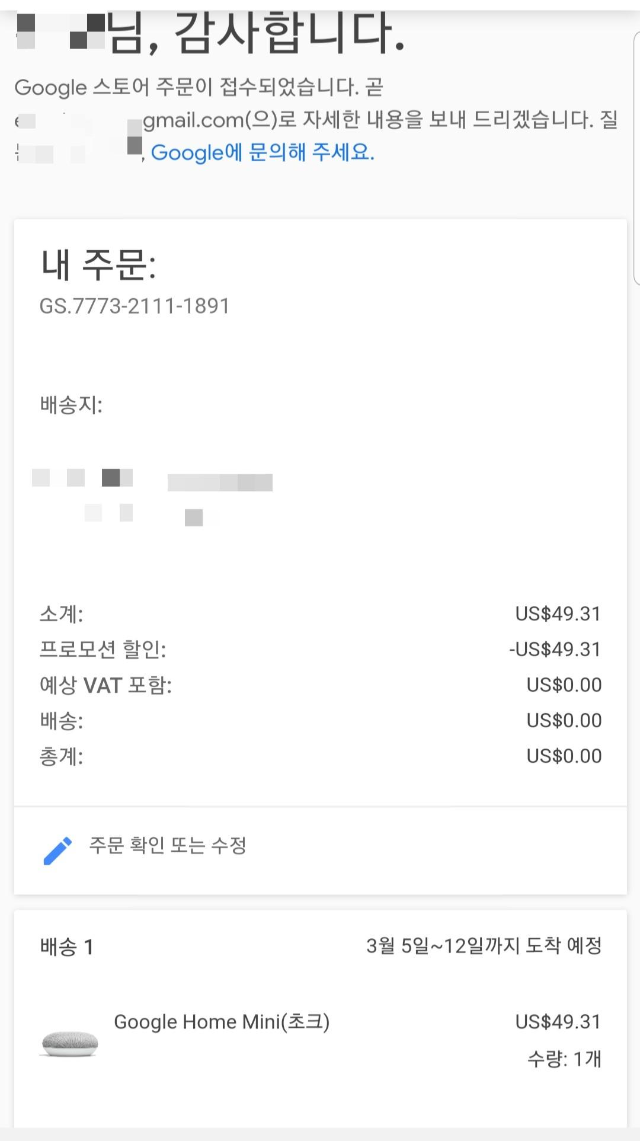
Task: Open the 'Google에 문의해 주세요' link
Action: coord(262,154)
